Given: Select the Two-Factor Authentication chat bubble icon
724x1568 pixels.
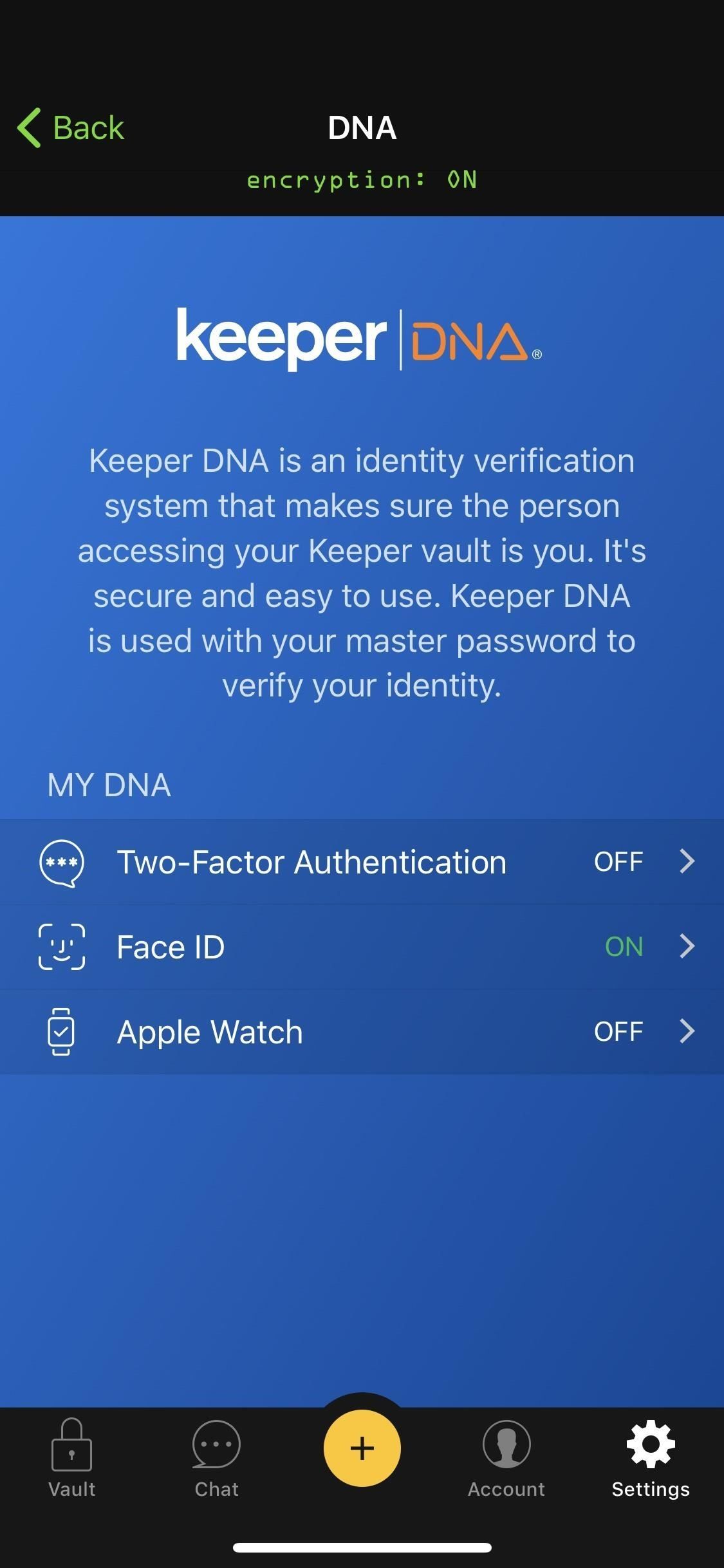Looking at the screenshot, I should pos(62,861).
